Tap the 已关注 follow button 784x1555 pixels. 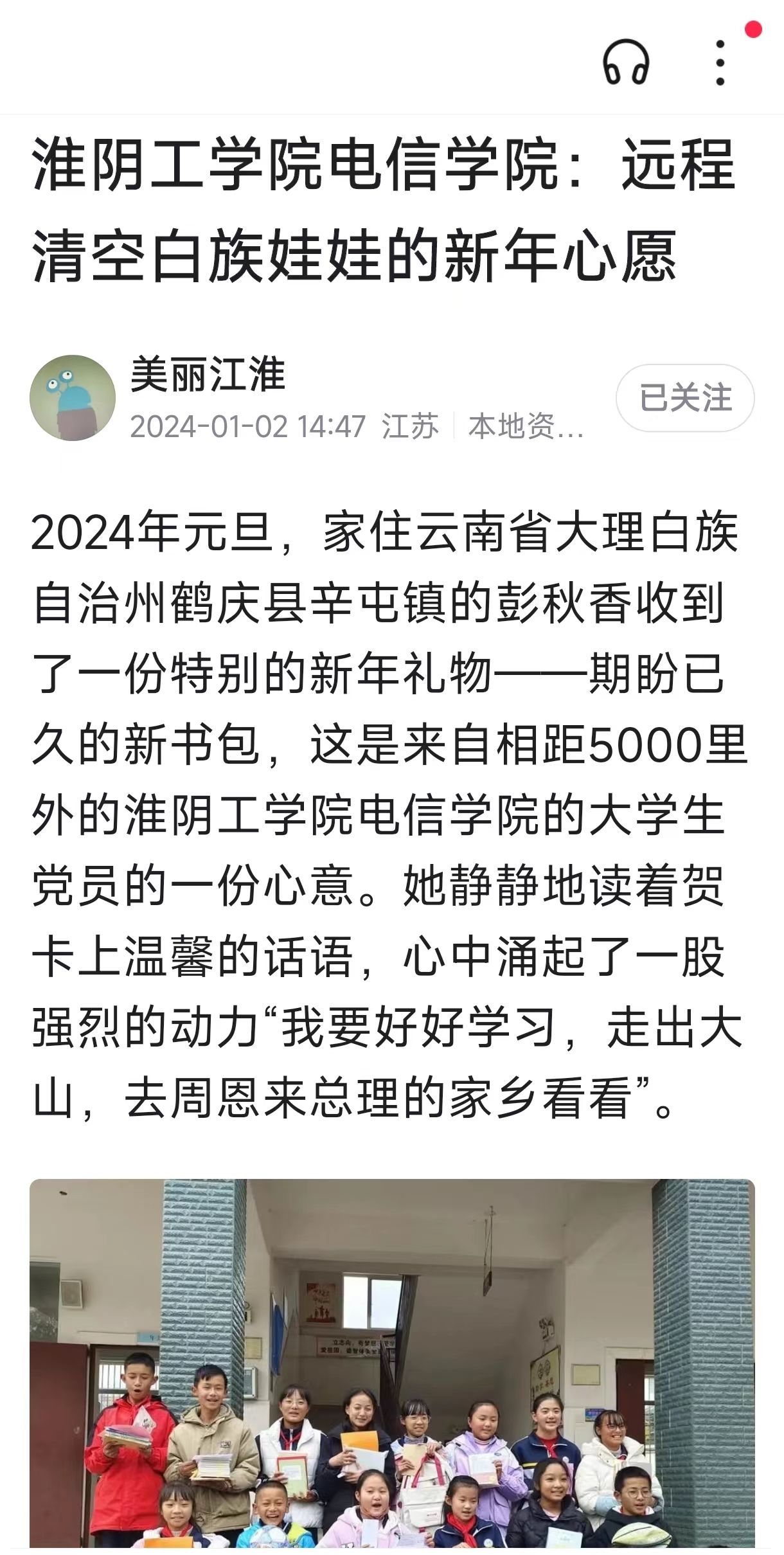(685, 398)
